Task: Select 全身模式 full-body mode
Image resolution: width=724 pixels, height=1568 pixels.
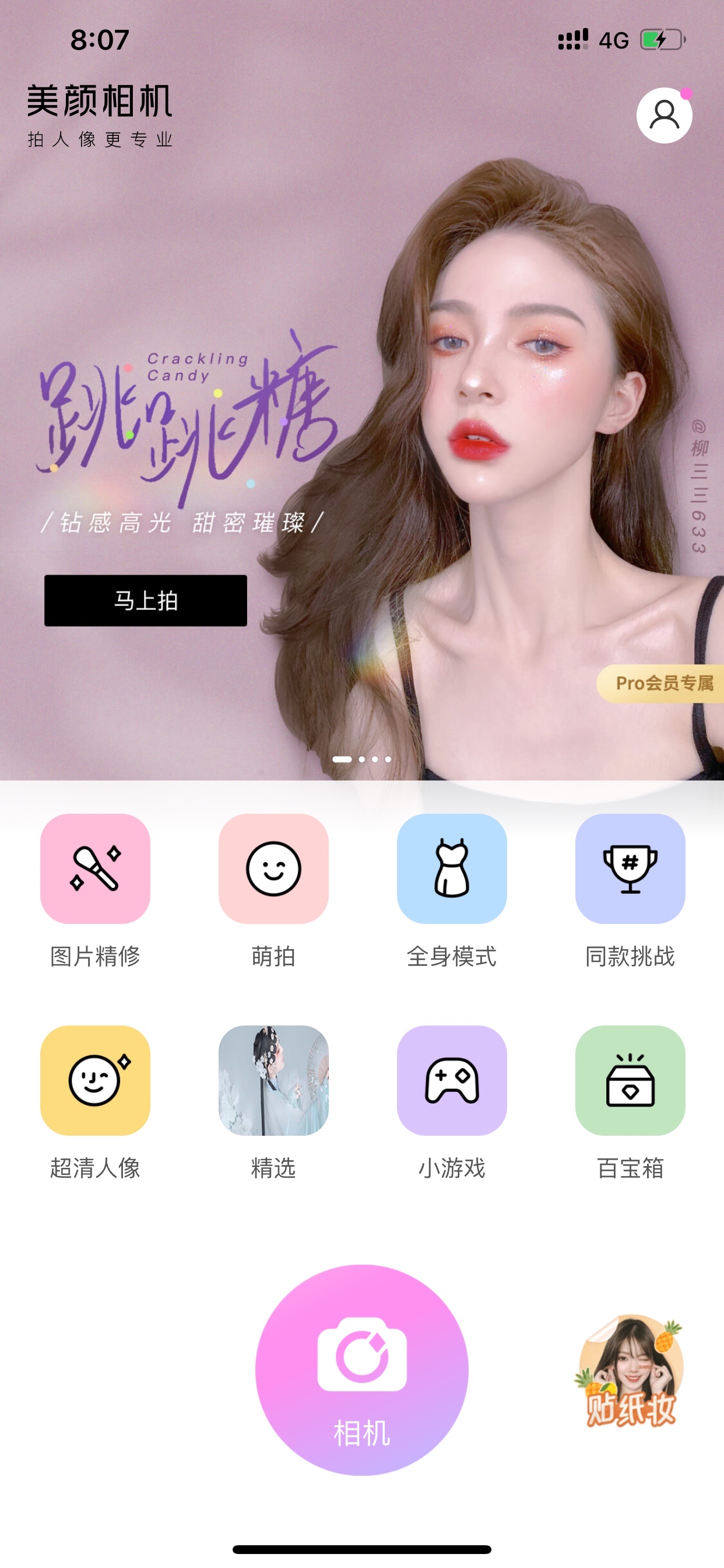Action: 451,869
